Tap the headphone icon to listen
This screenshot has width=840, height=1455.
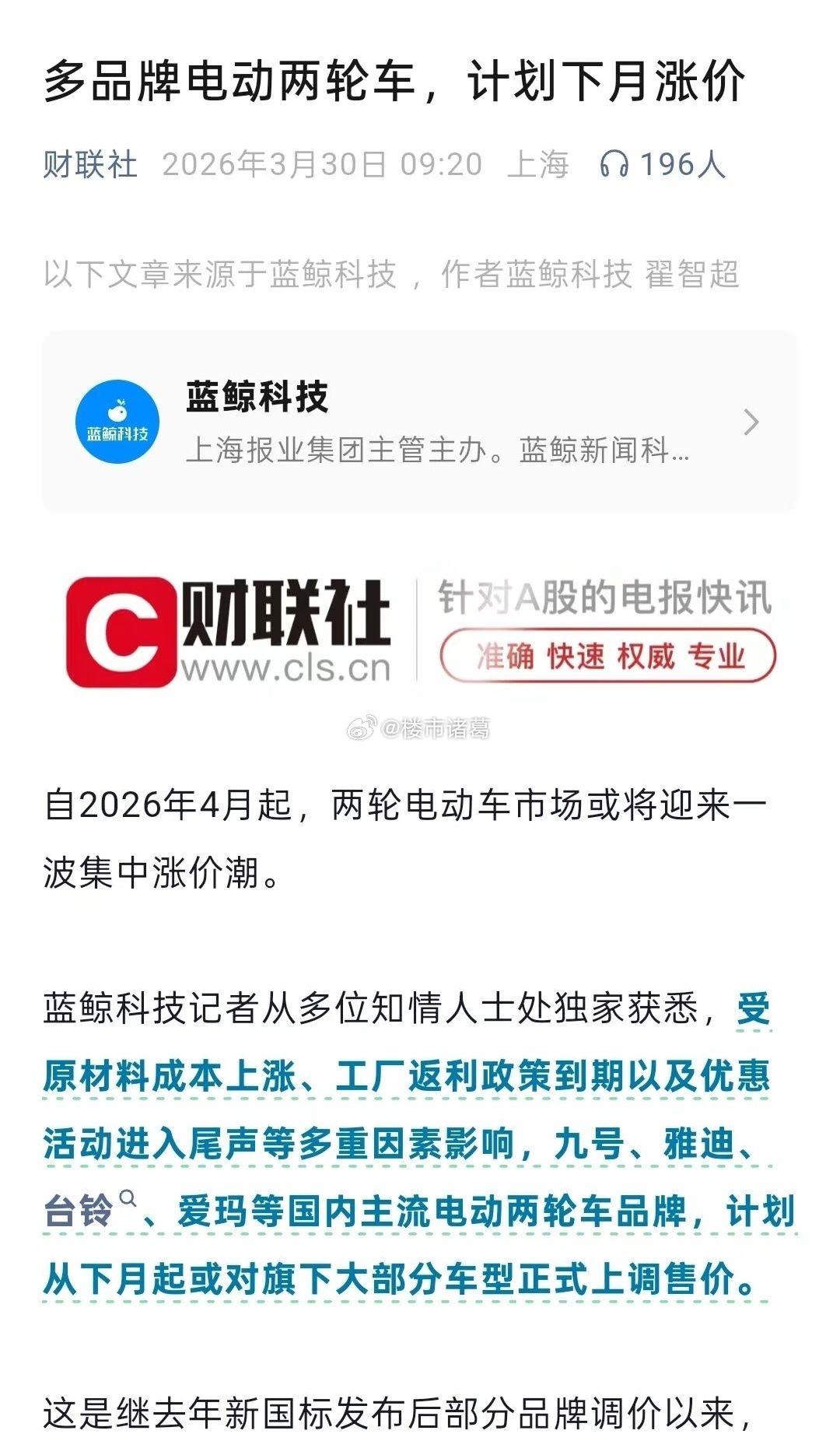tap(614, 164)
